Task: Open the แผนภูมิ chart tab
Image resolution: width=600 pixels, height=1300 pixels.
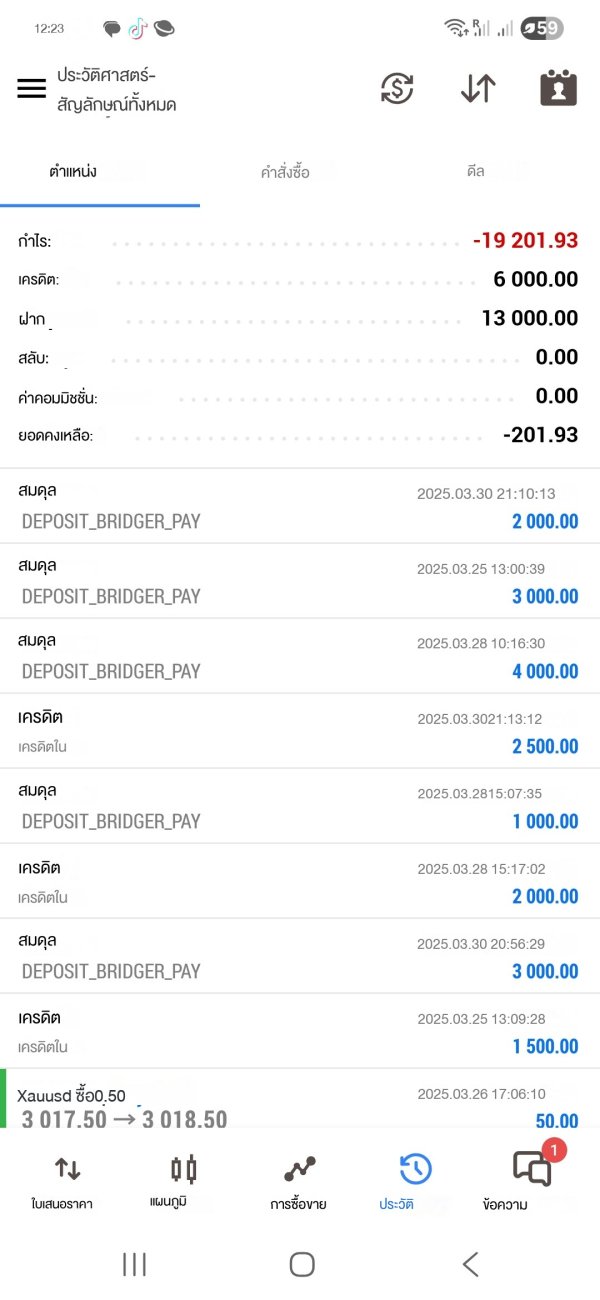Action: pyautogui.click(x=182, y=1180)
